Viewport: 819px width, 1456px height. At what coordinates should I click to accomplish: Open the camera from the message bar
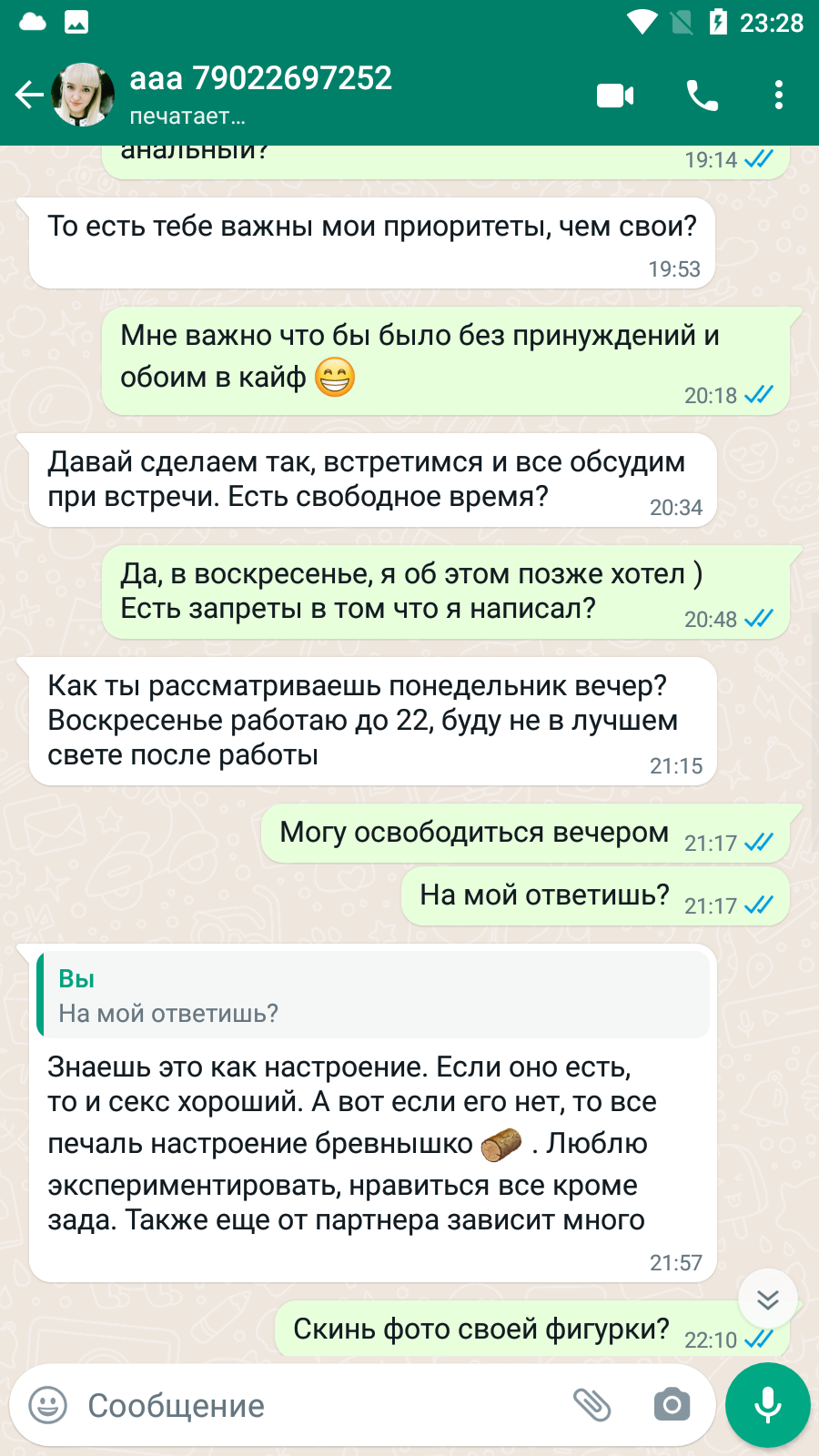[672, 1405]
